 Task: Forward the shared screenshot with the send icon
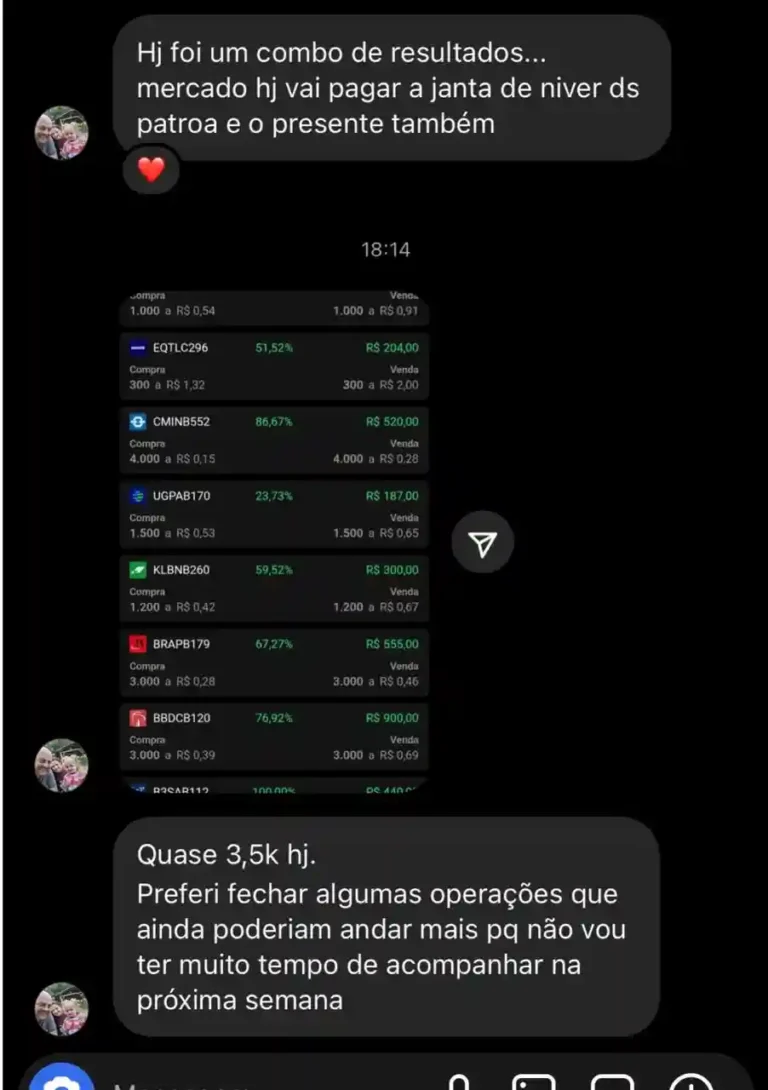[x=483, y=544]
